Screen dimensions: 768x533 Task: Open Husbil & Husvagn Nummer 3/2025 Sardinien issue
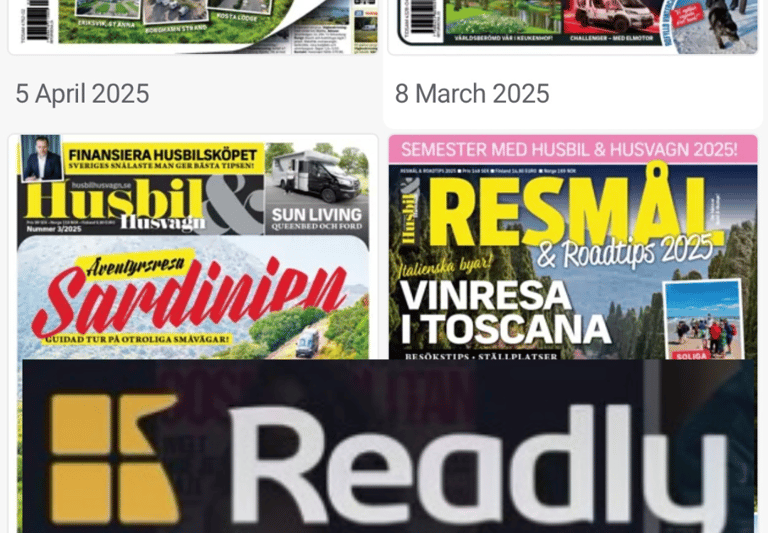[193, 250]
